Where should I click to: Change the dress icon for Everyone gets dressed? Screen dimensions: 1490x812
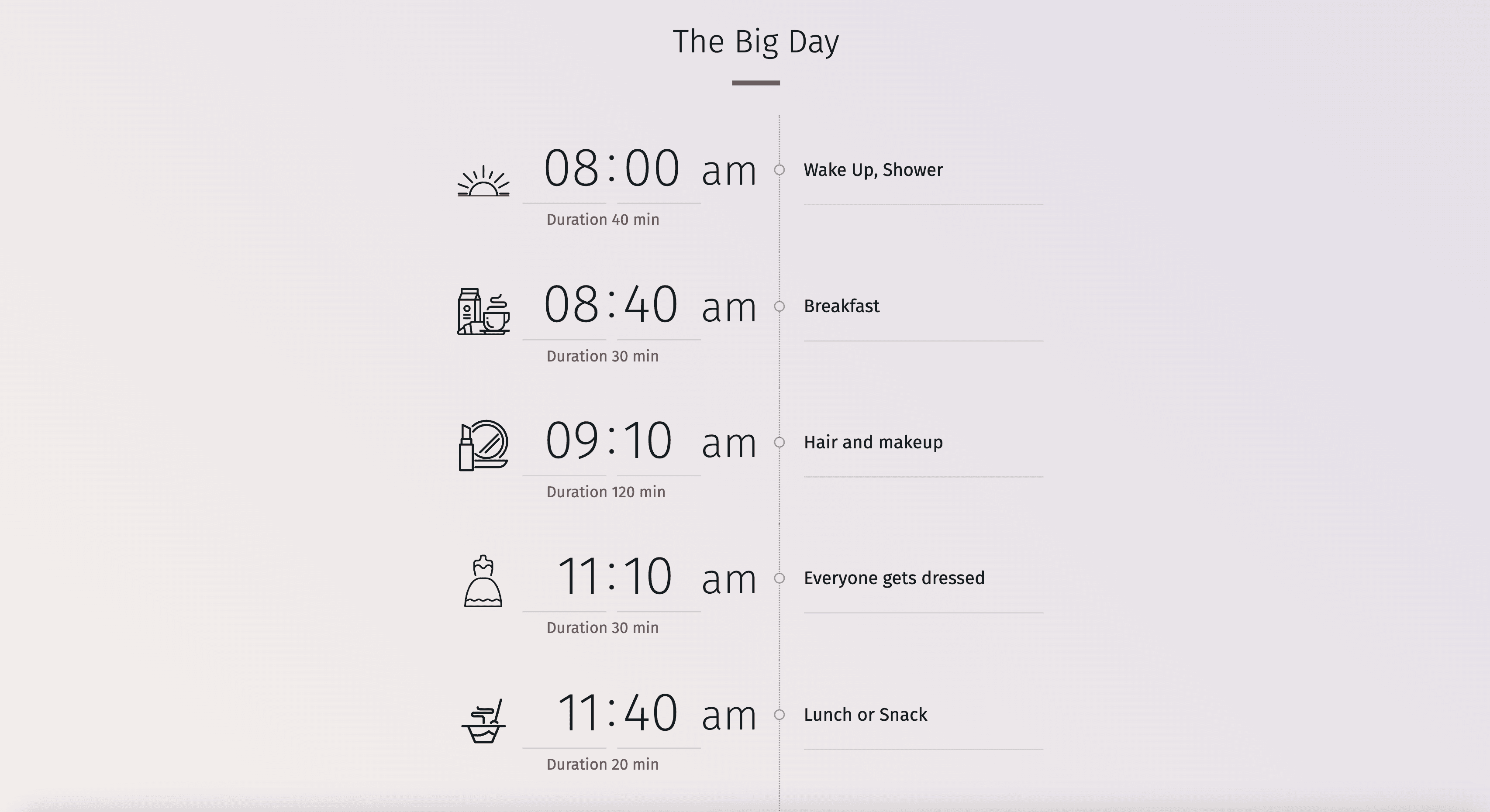(x=483, y=581)
